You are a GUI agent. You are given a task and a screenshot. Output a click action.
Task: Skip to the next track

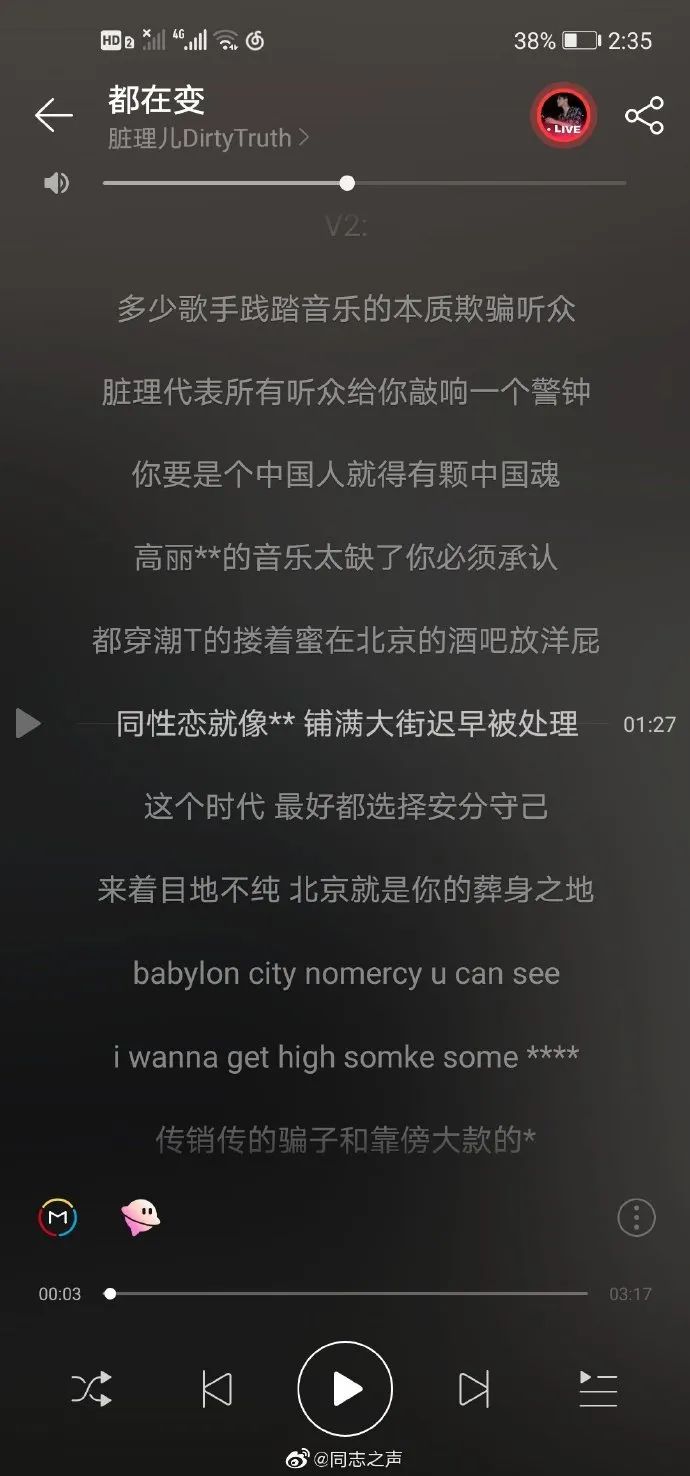[x=474, y=1389]
